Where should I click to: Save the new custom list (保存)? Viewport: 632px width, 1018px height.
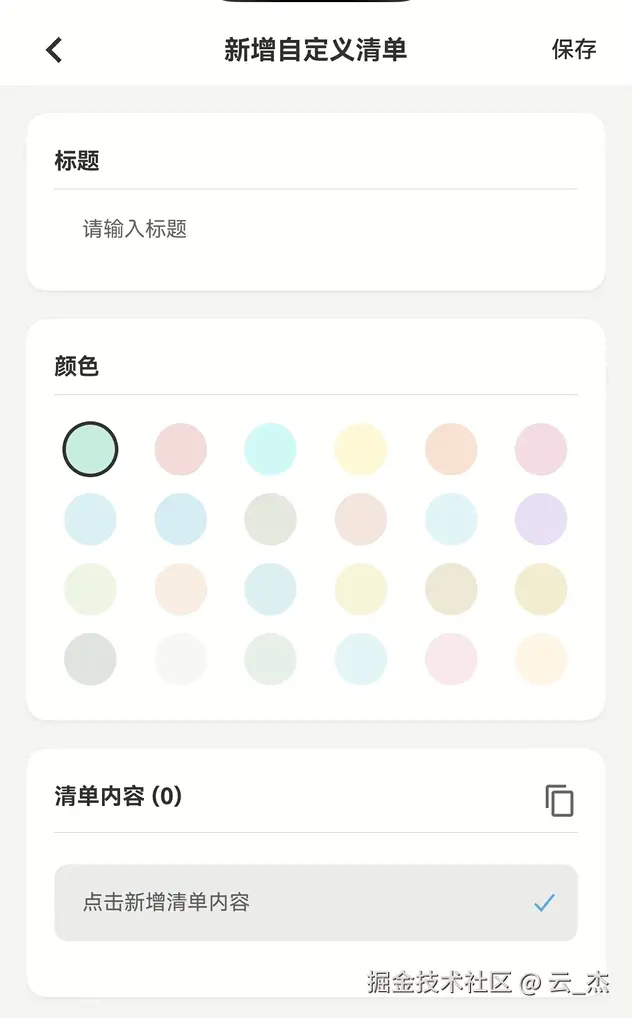[574, 50]
